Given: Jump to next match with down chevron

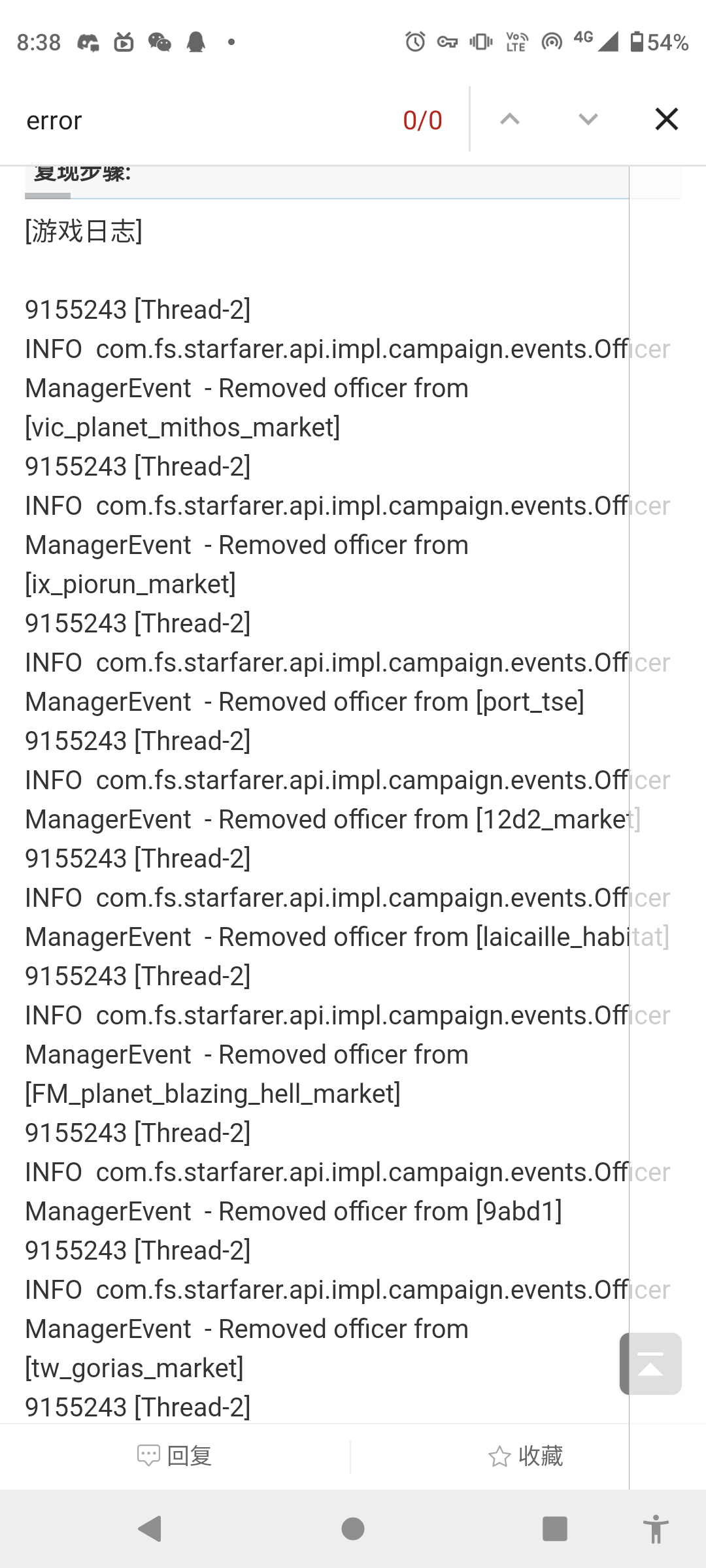Looking at the screenshot, I should click(x=587, y=120).
